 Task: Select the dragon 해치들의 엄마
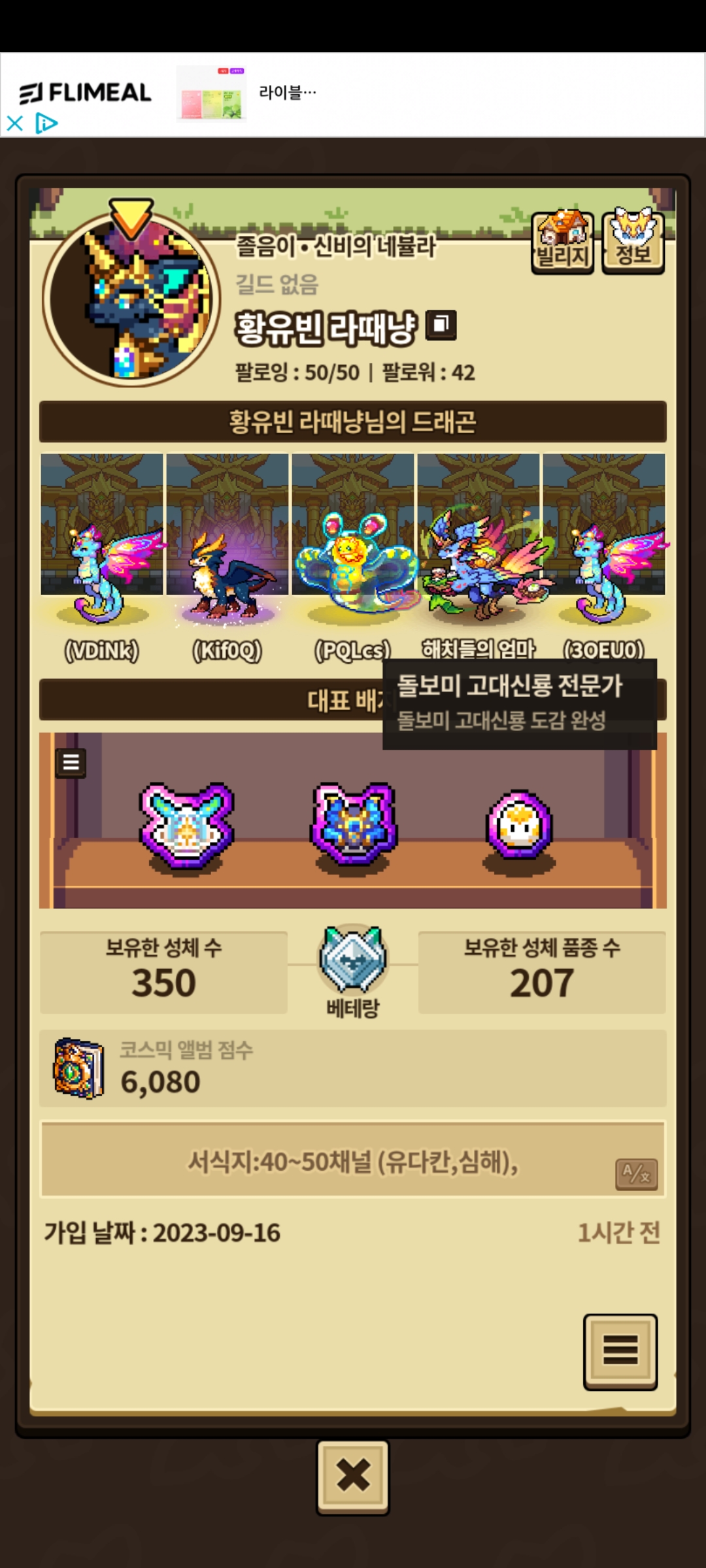[479, 555]
